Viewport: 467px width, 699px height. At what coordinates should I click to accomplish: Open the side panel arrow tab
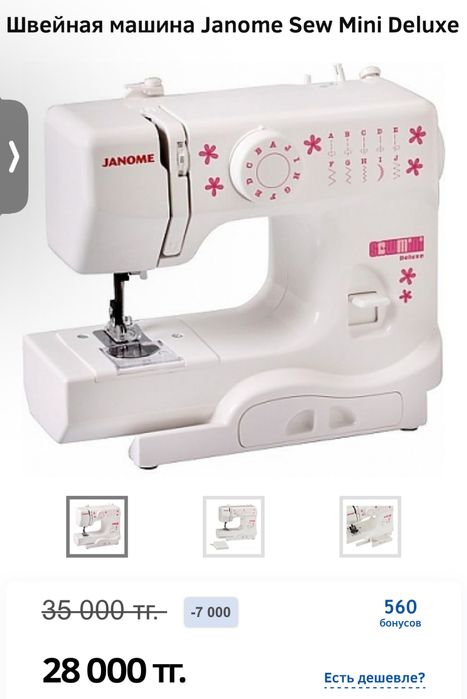point(13,156)
